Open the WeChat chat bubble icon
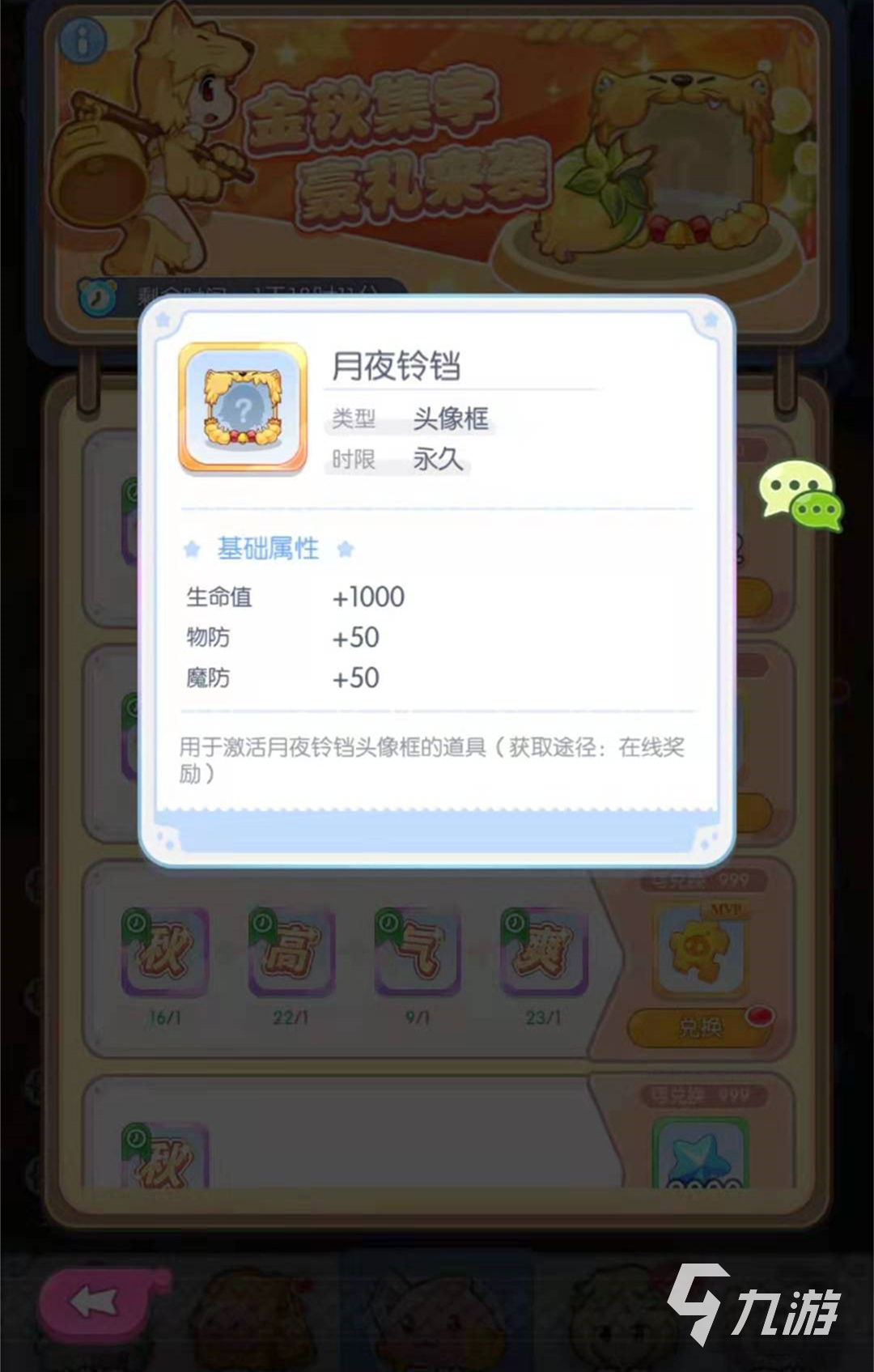The image size is (874, 1372). tap(800, 495)
